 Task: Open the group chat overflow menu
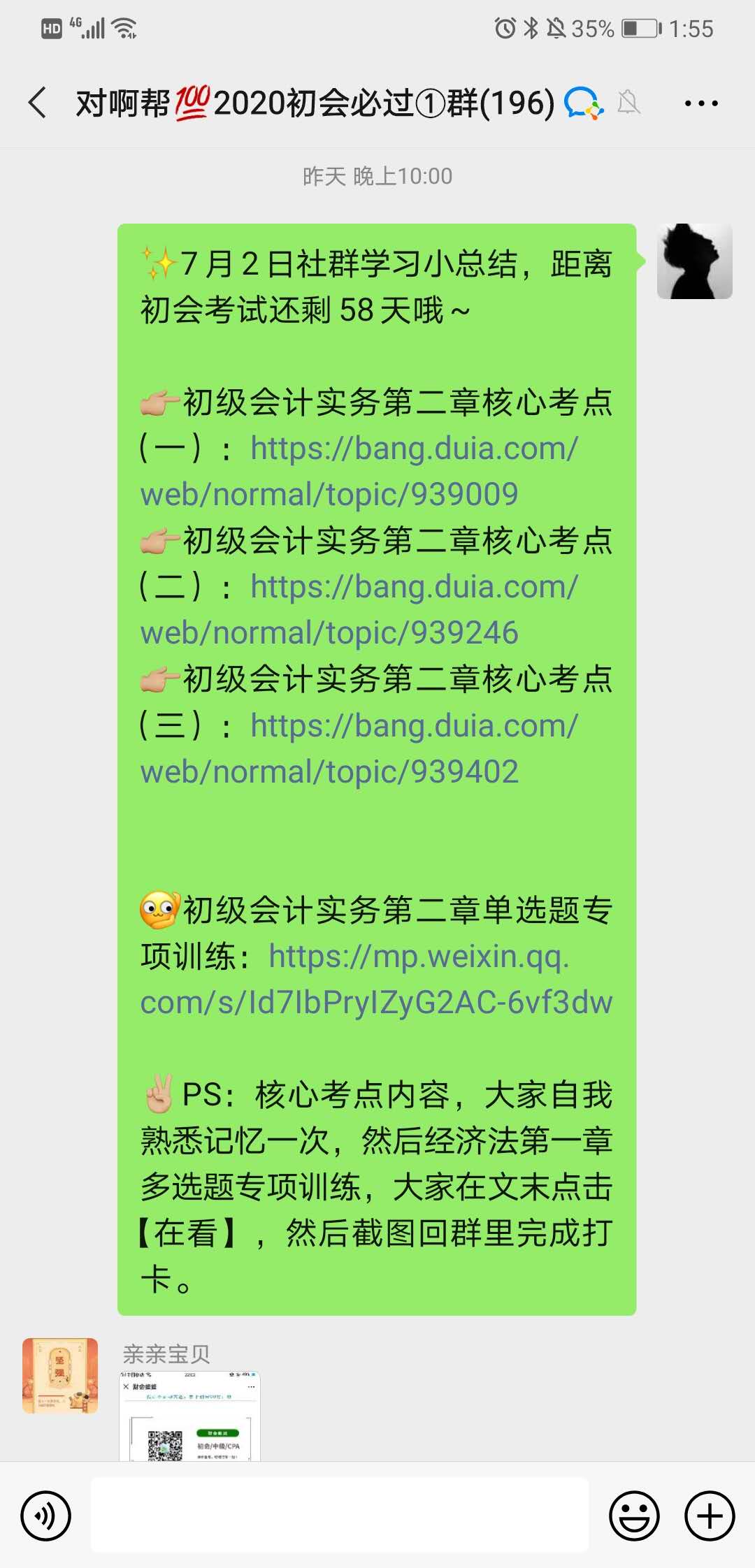pyautogui.click(x=700, y=103)
